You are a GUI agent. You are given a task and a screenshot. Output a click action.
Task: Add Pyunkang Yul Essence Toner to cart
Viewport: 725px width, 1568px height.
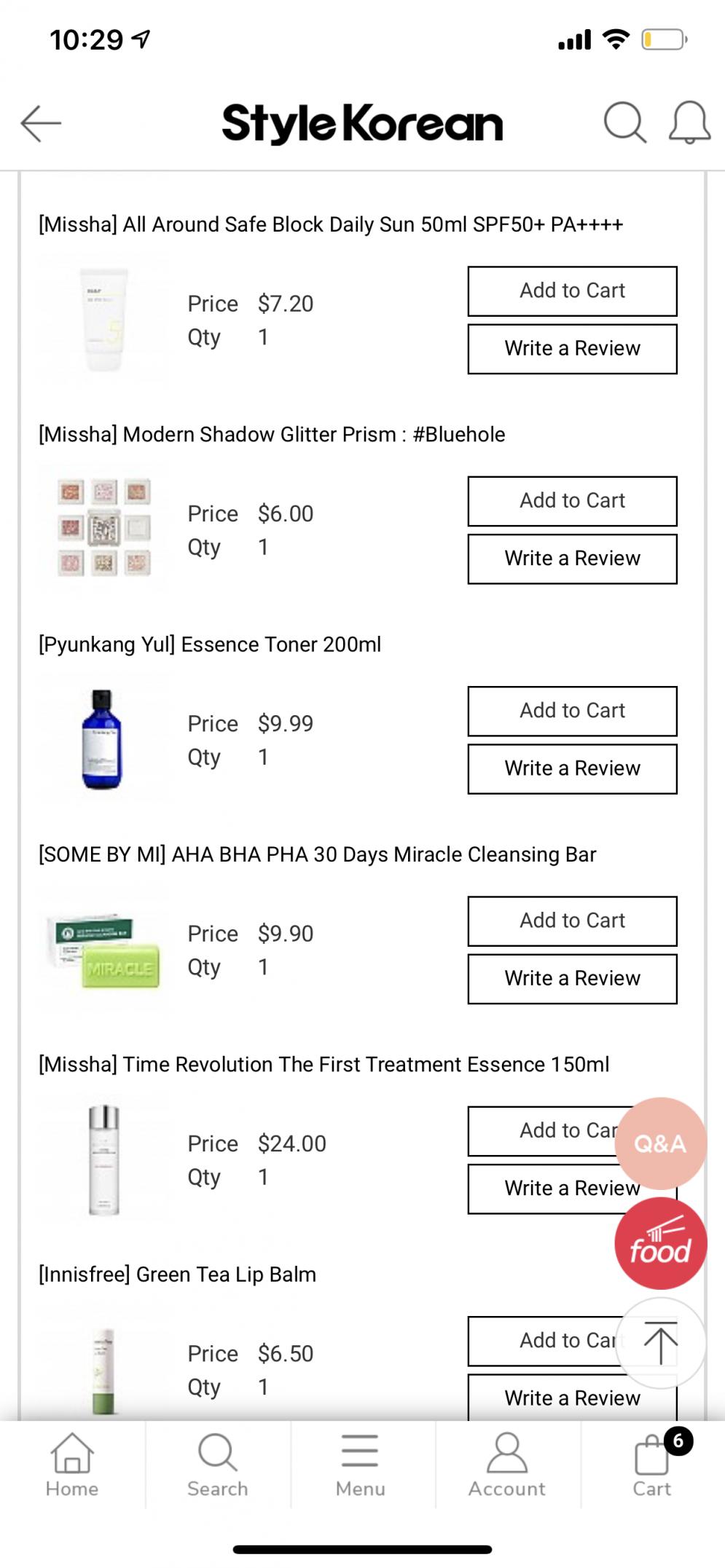tap(572, 711)
